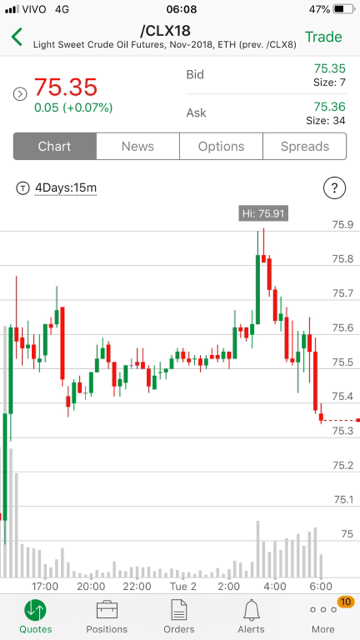Open chart help via the question mark
This screenshot has width=360, height=640.
pyautogui.click(x=334, y=188)
